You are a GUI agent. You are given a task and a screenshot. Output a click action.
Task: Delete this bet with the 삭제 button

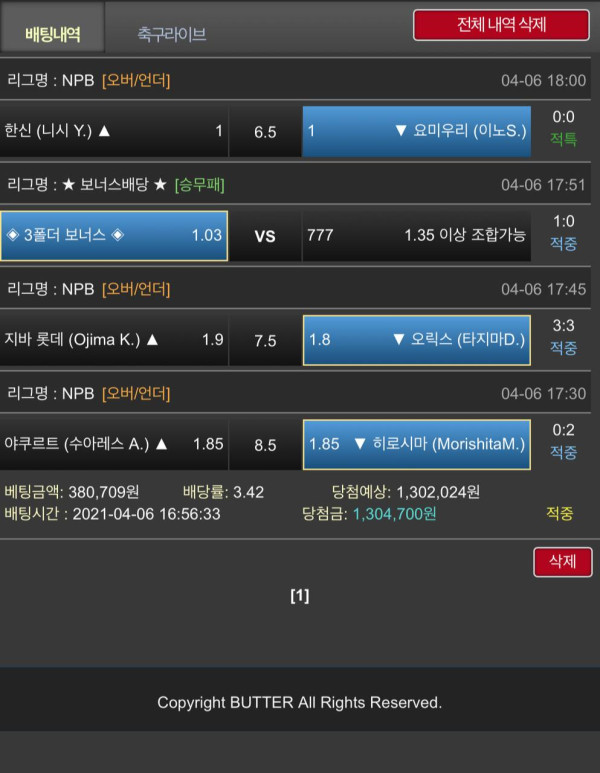tap(562, 562)
